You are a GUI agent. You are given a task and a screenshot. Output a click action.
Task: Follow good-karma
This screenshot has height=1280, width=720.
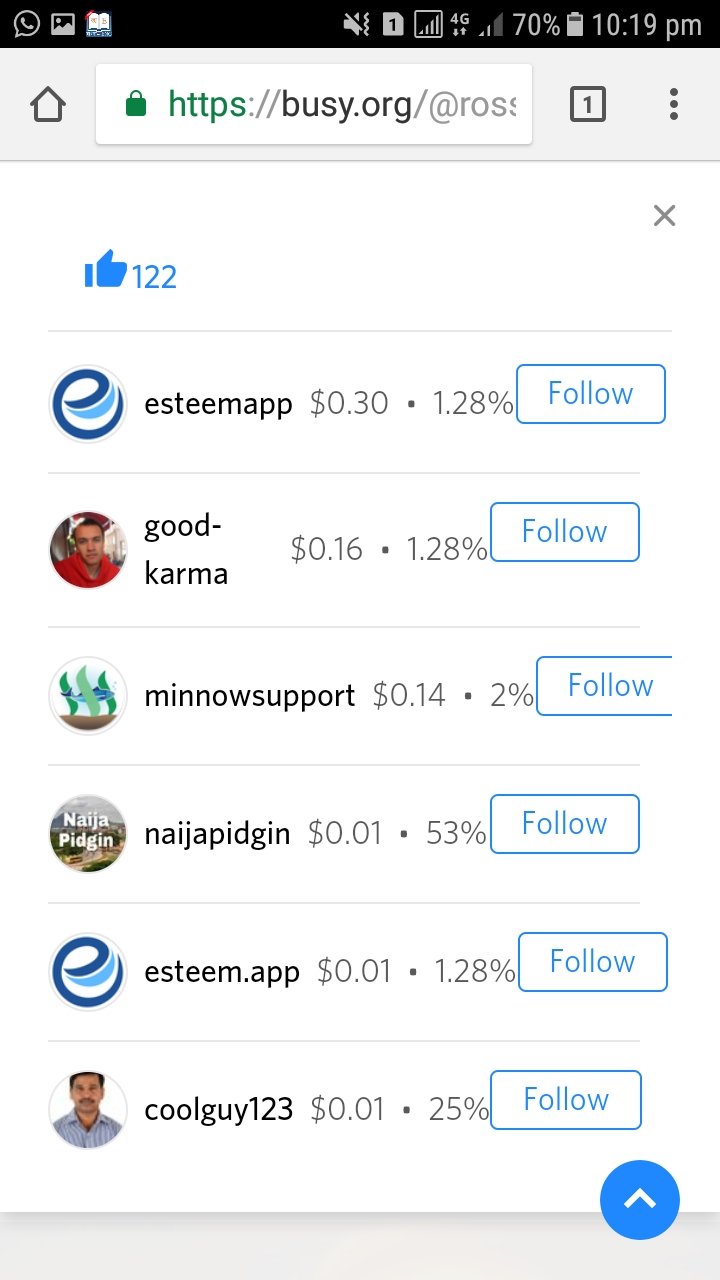[565, 532]
